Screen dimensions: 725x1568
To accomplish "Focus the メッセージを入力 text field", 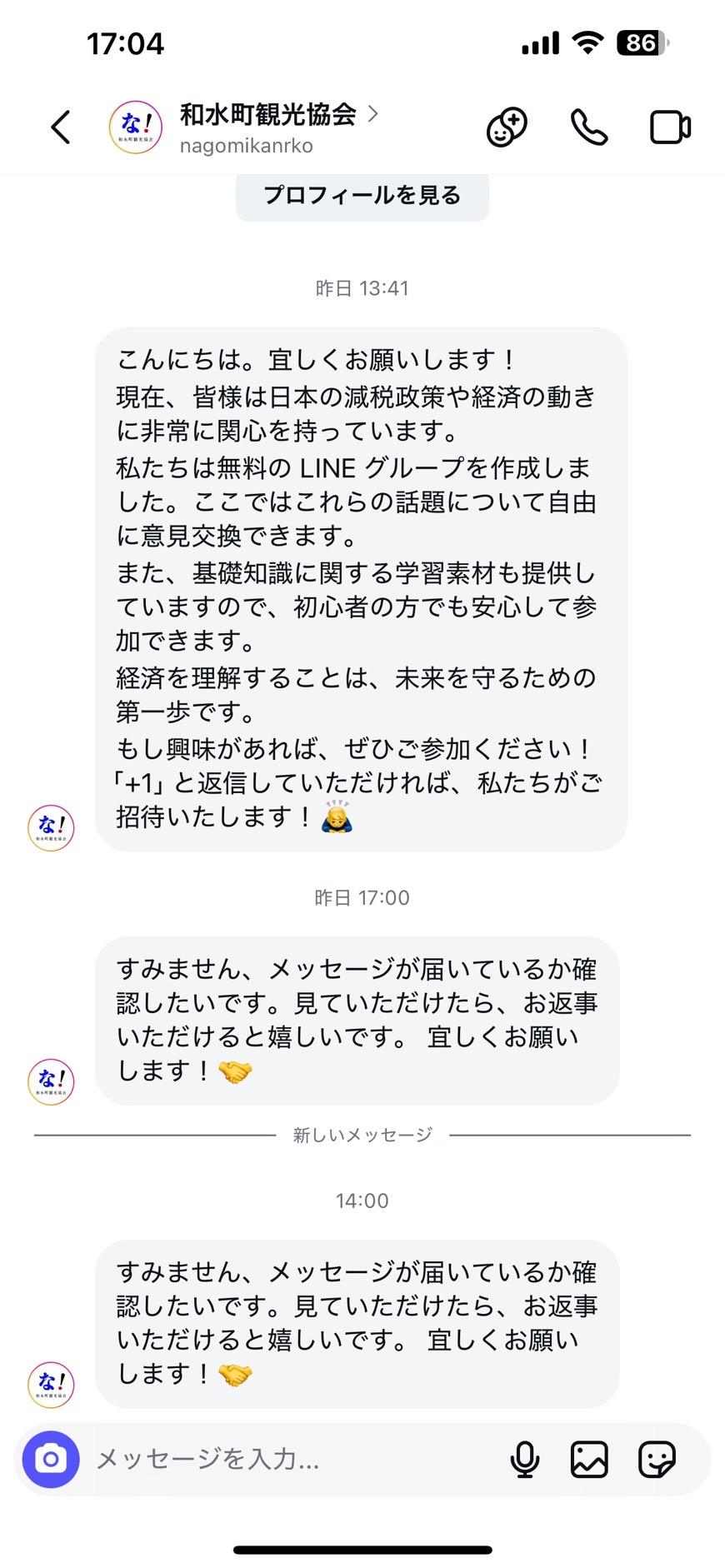I will pos(292,1459).
